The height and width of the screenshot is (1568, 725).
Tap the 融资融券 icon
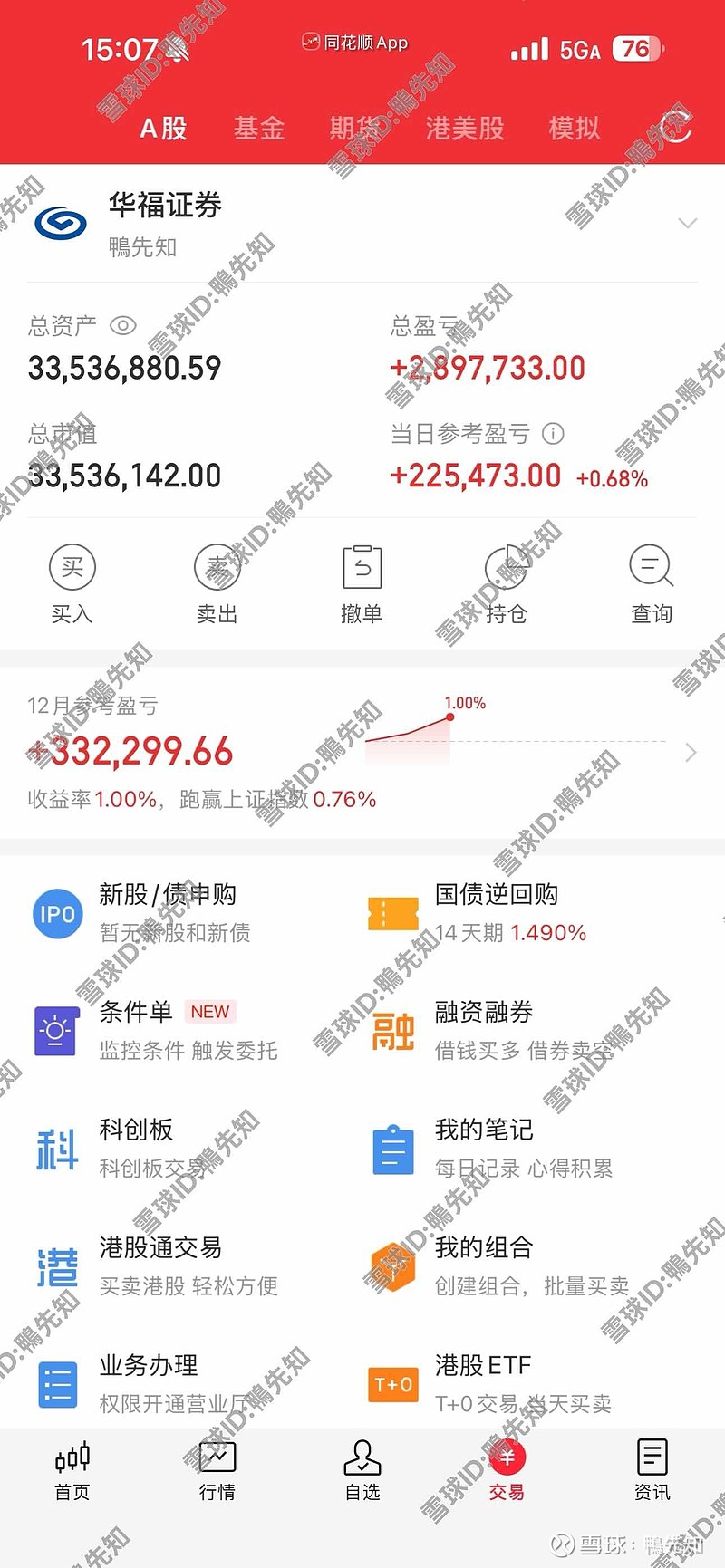pyautogui.click(x=391, y=1031)
